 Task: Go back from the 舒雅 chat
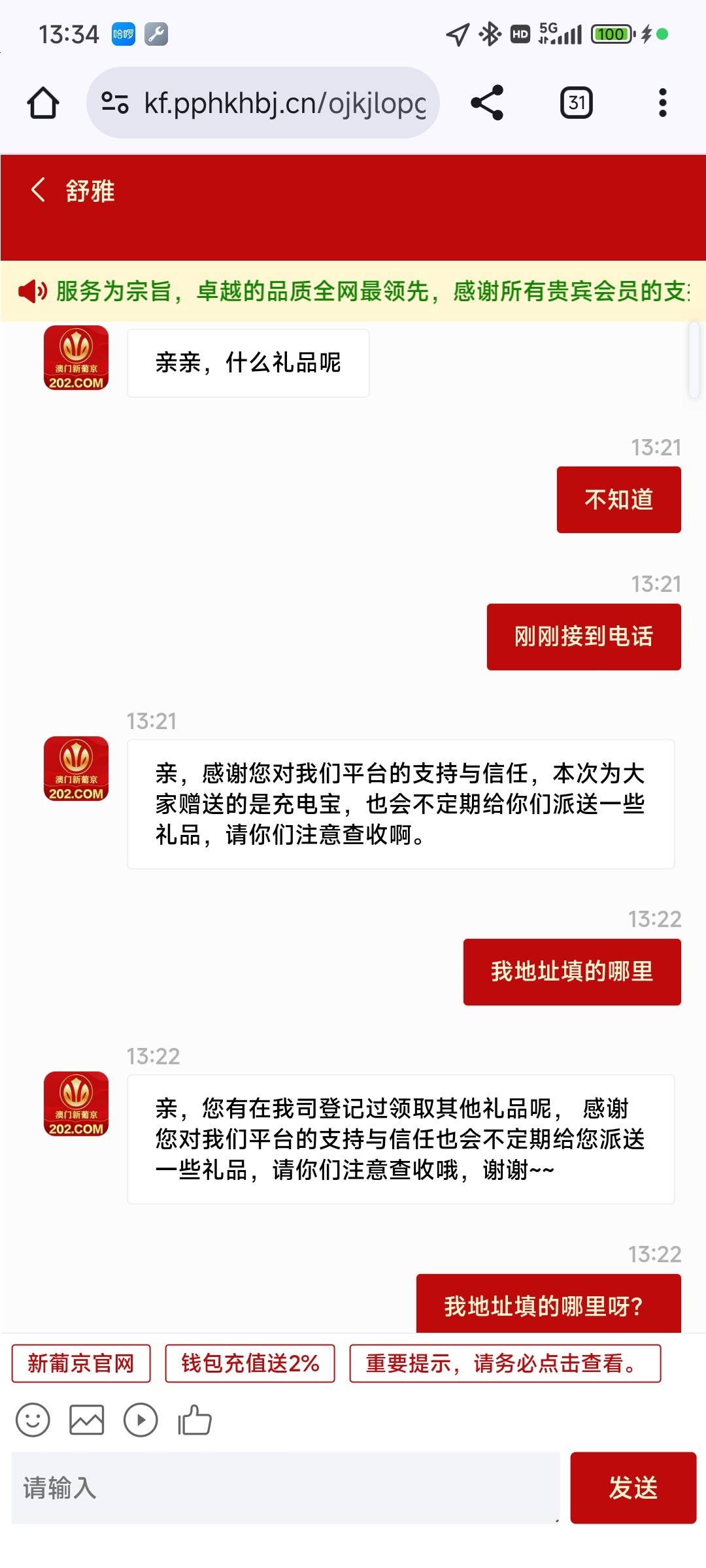[x=38, y=191]
